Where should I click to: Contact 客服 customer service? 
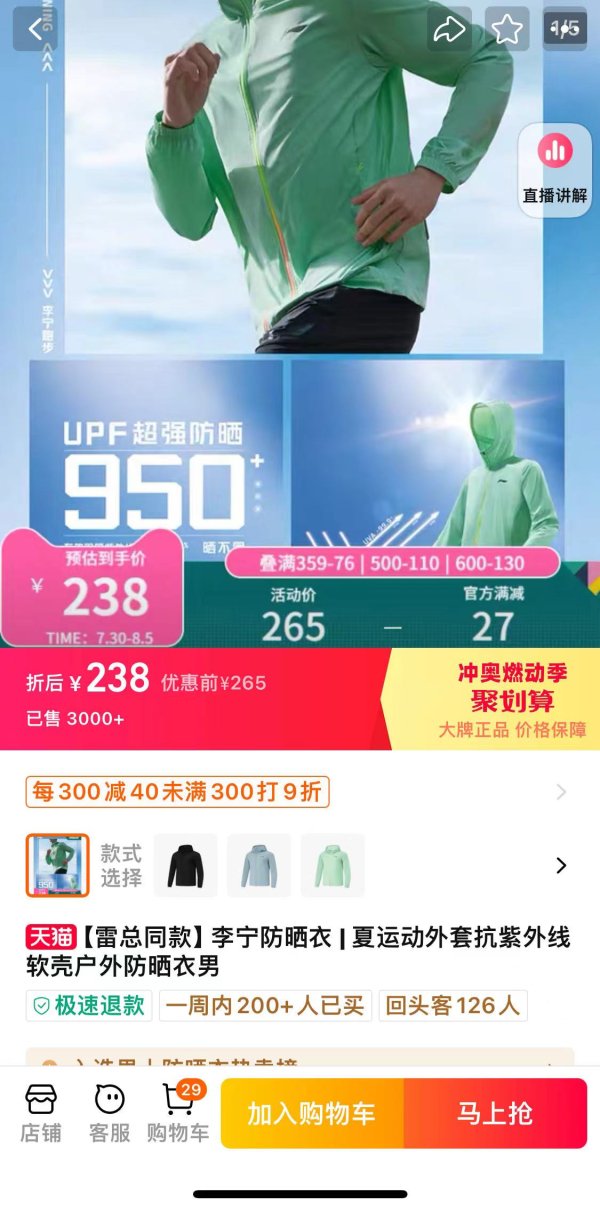point(110,1112)
